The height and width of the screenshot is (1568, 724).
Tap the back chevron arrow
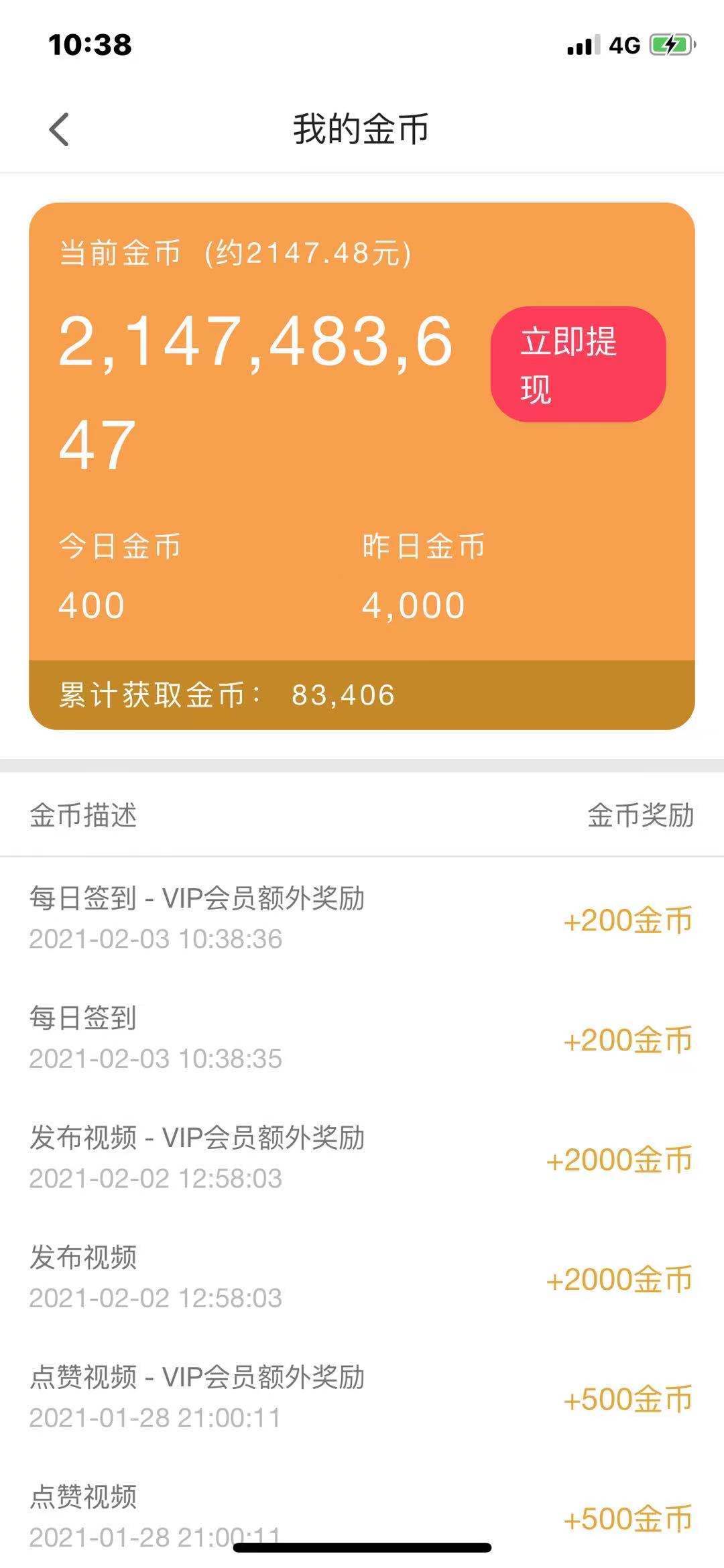tap(59, 129)
